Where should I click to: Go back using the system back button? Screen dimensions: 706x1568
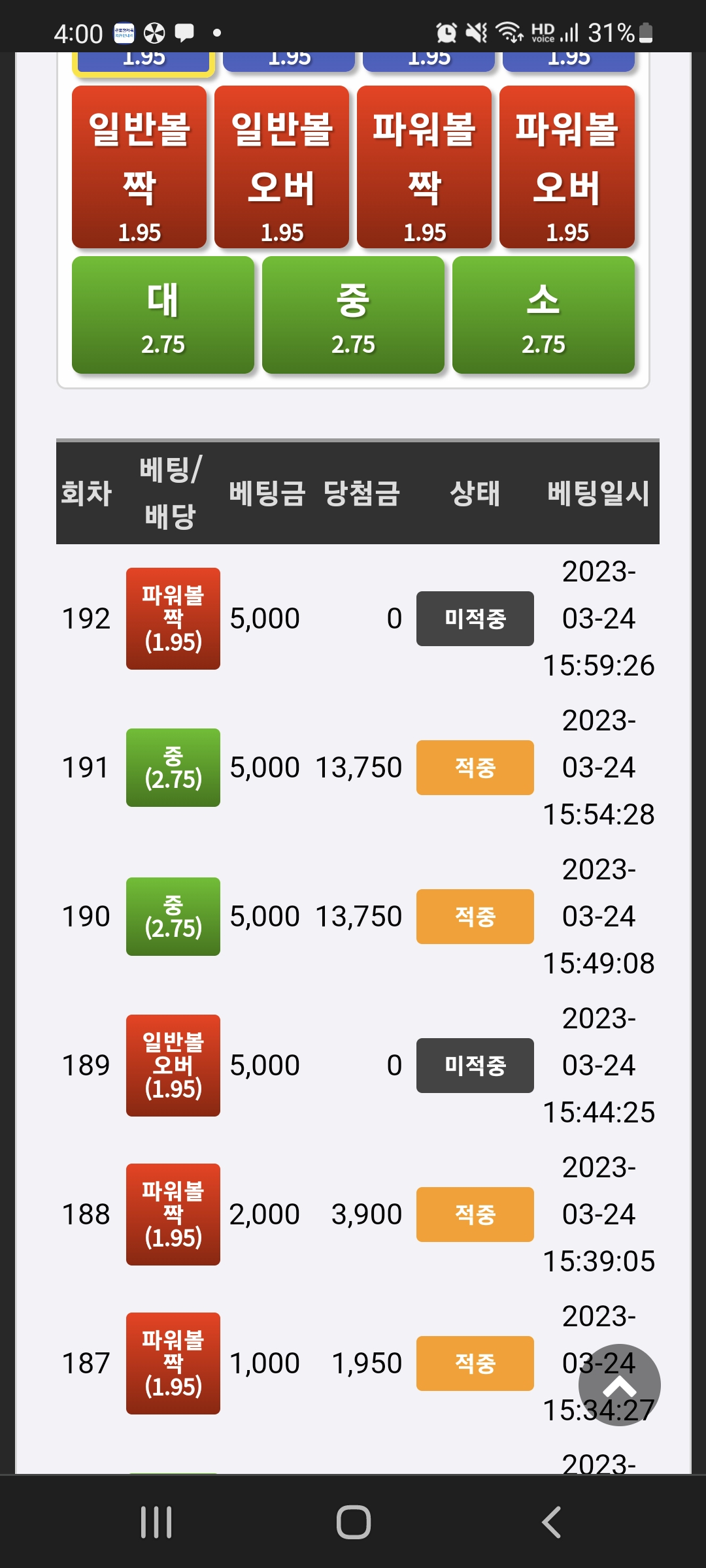(551, 1522)
